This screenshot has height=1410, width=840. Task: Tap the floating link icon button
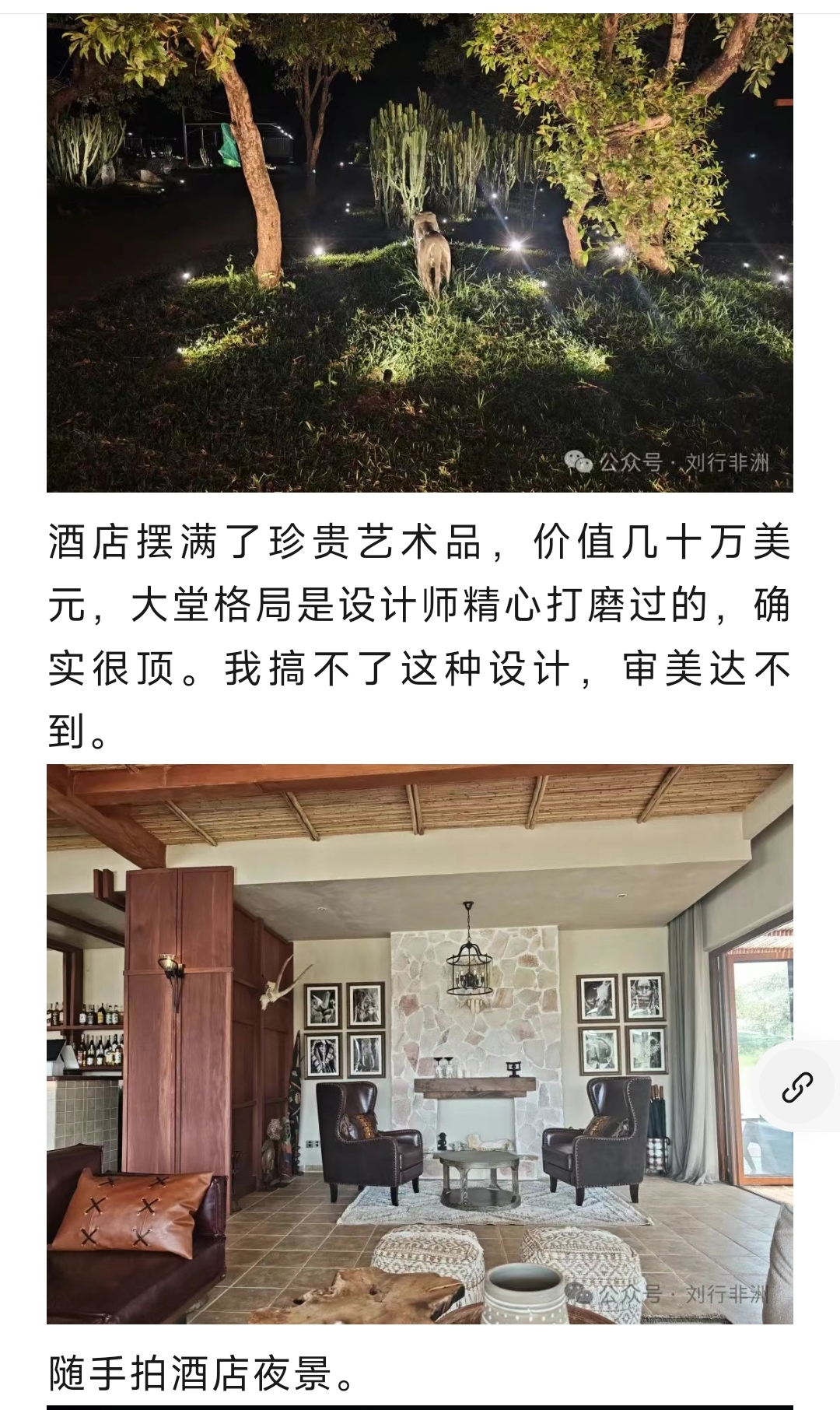(x=797, y=1087)
